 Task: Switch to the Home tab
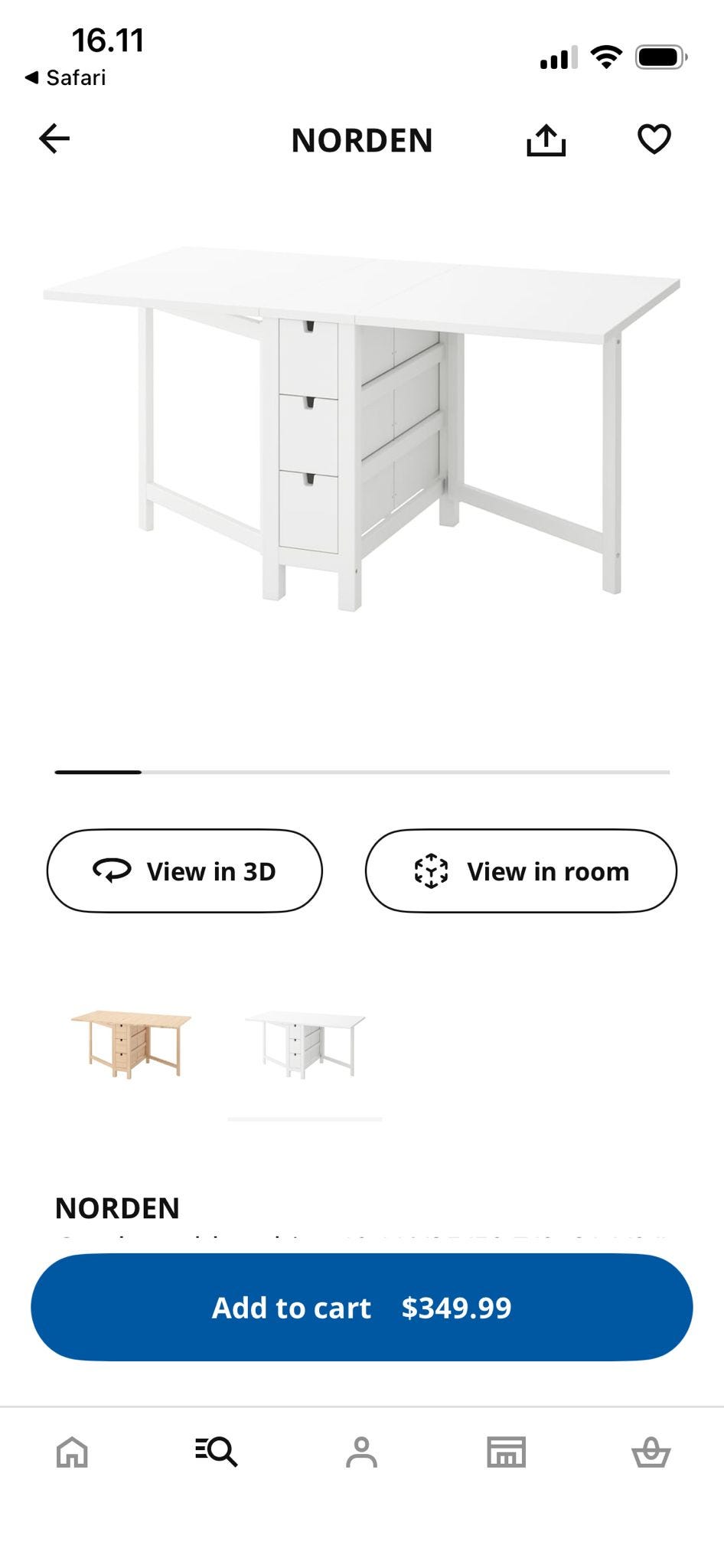73,1452
